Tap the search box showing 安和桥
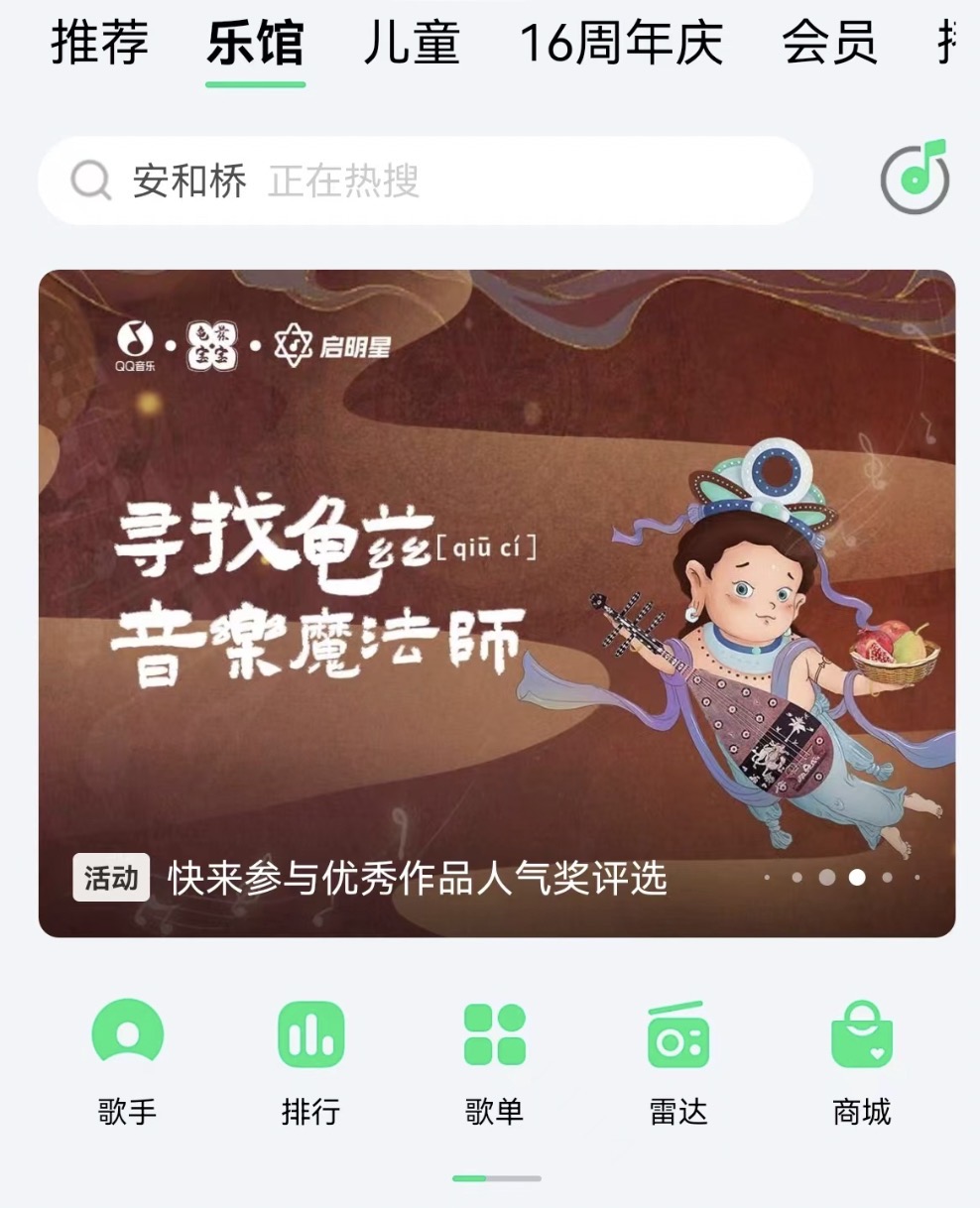Screen dimensions: 980x1208 point(425,181)
